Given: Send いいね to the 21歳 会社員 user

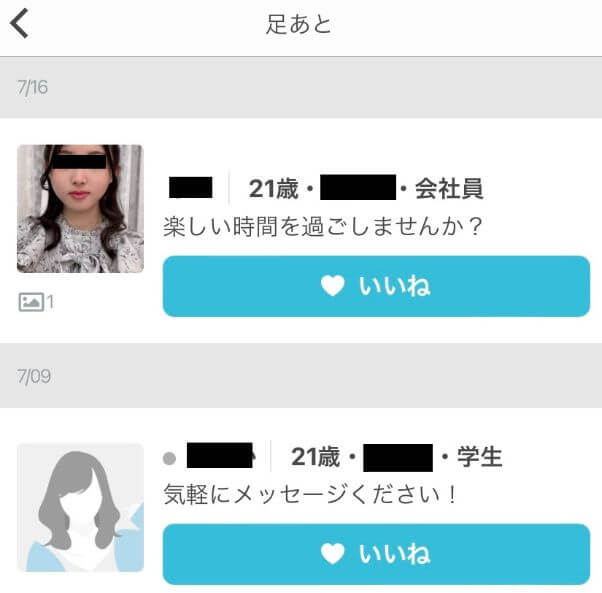Looking at the screenshot, I should point(376,286).
